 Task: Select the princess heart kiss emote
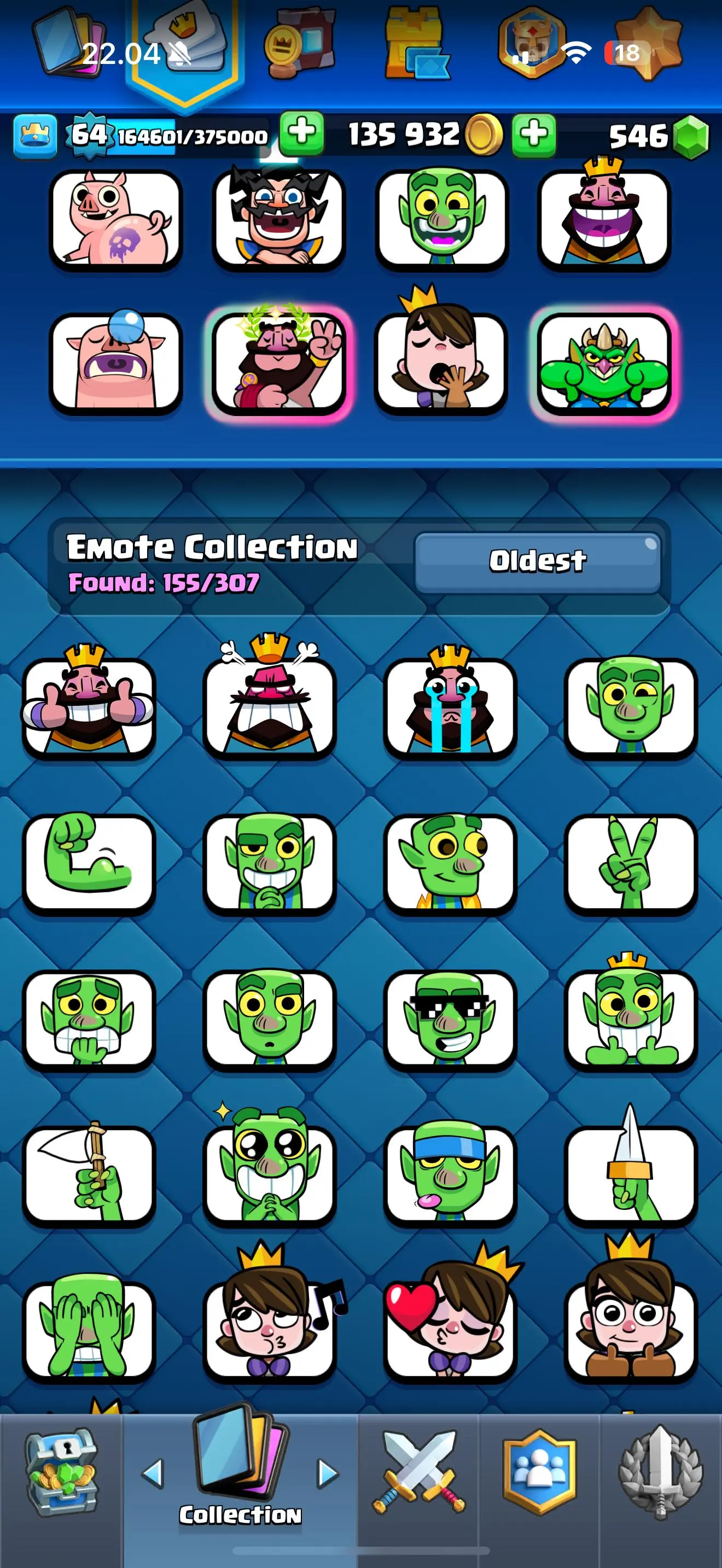(x=450, y=1328)
